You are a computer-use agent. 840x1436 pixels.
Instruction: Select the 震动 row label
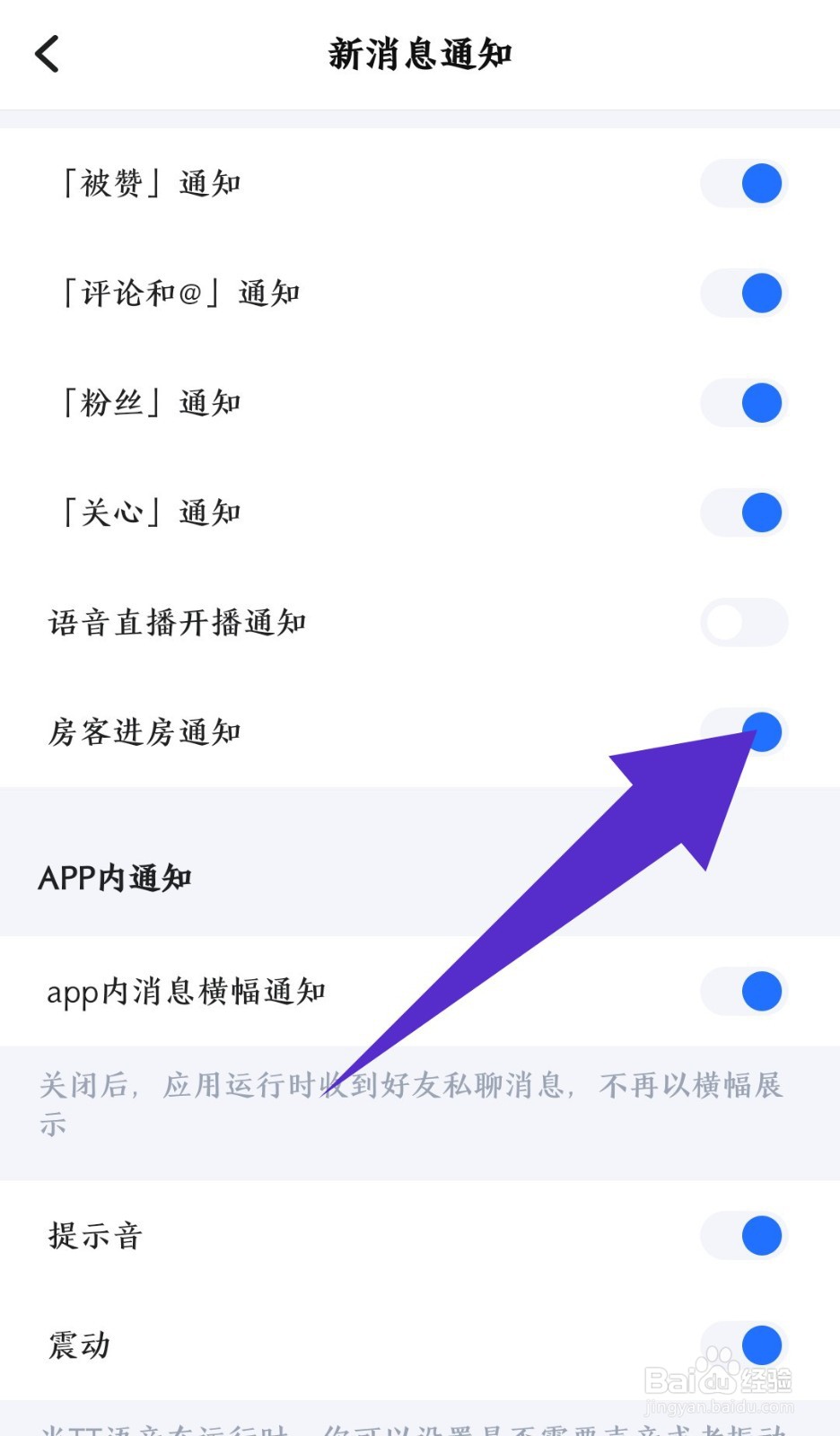79,1345
